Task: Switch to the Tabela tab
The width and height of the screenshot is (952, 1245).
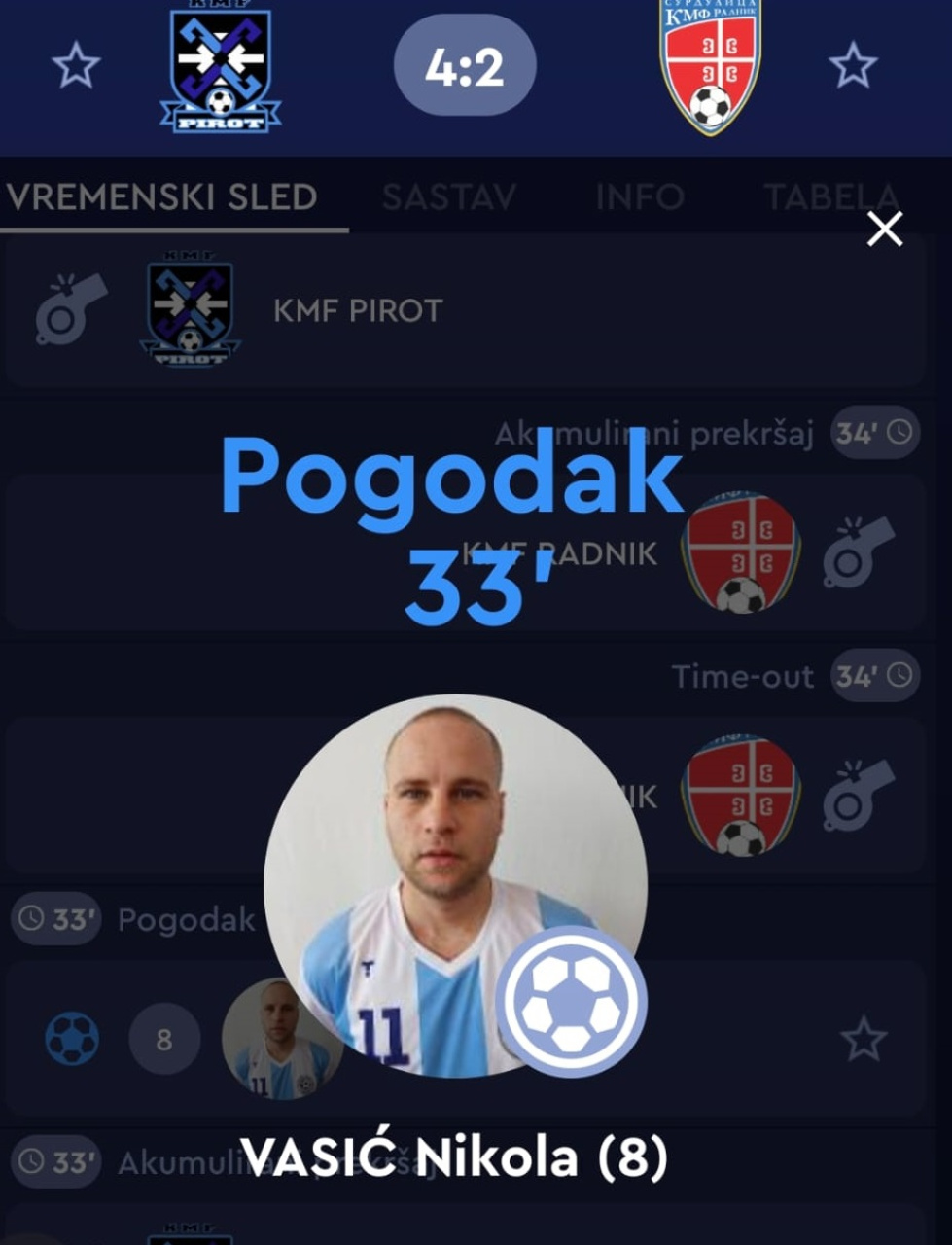Action: 829,197
